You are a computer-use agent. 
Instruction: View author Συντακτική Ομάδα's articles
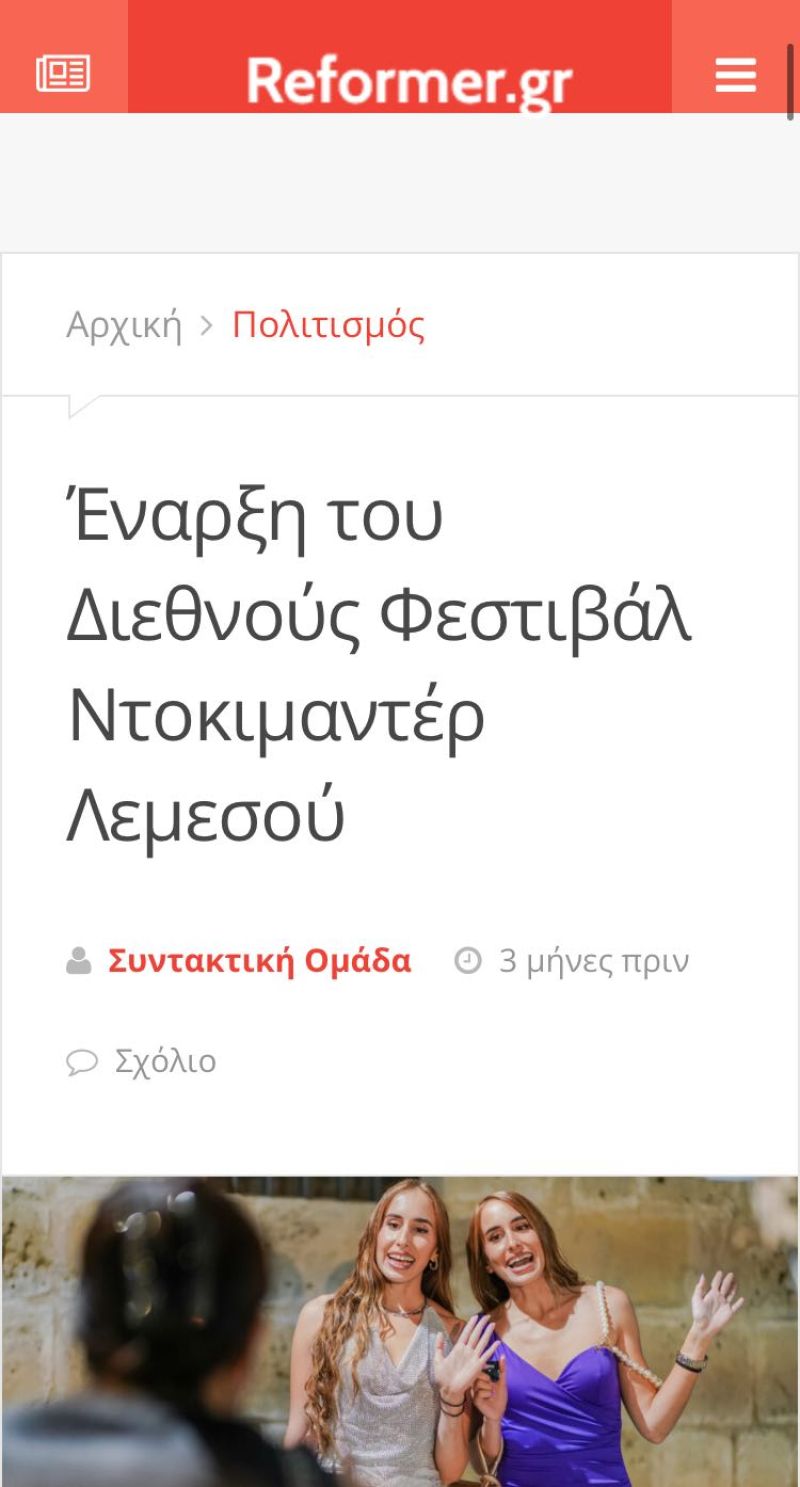click(x=259, y=961)
